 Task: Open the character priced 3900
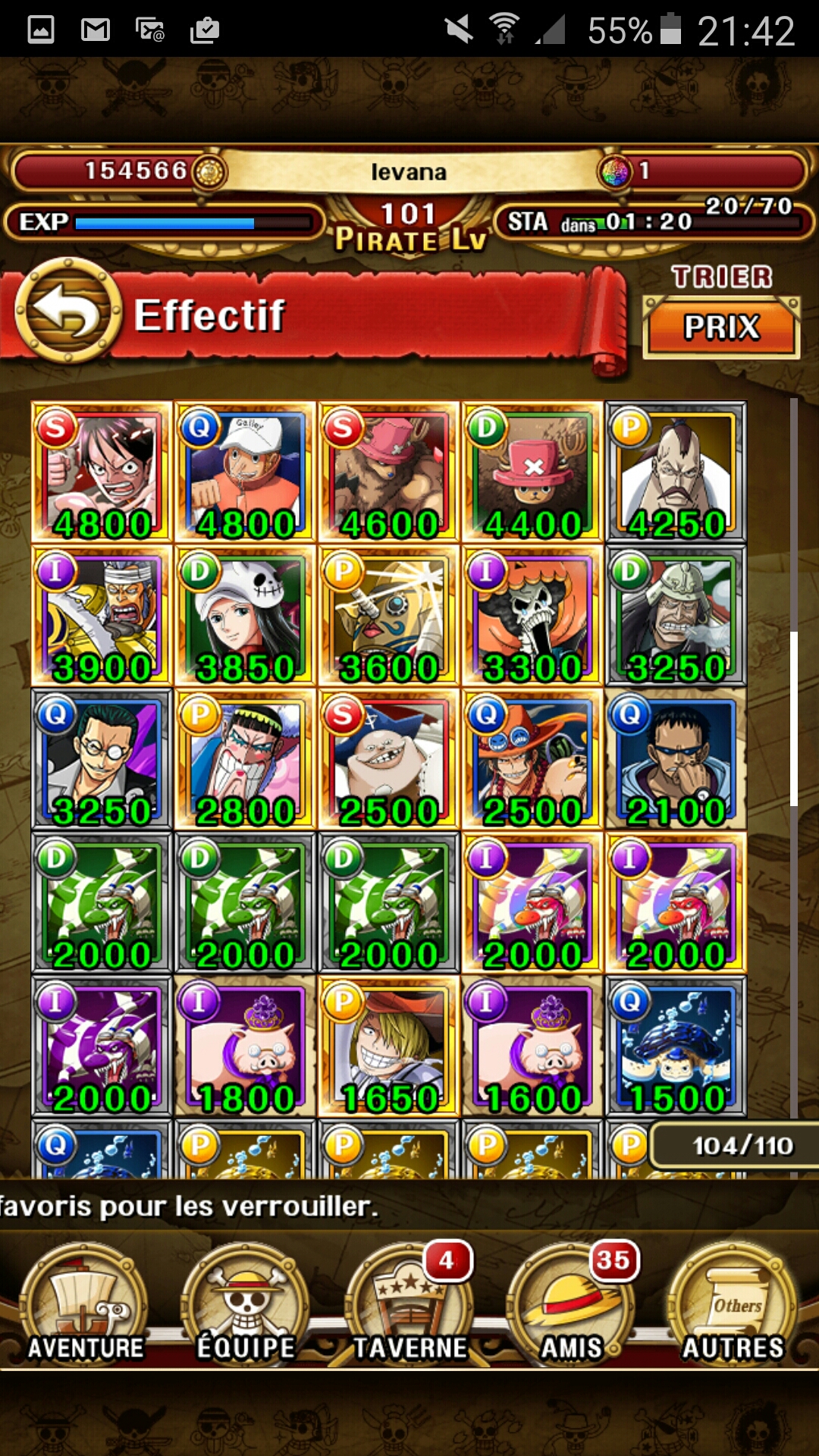102,615
